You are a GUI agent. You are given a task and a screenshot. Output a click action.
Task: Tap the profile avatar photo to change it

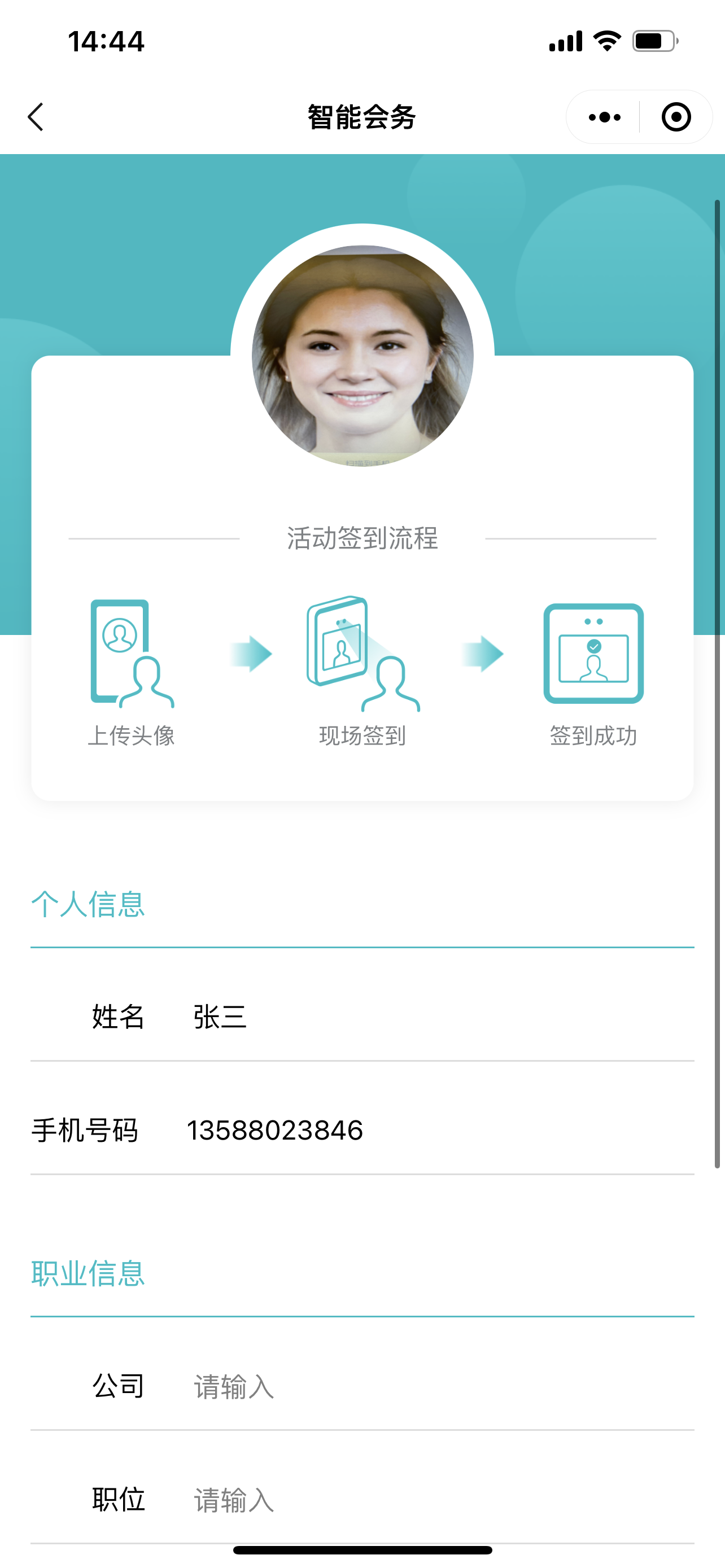click(x=362, y=356)
